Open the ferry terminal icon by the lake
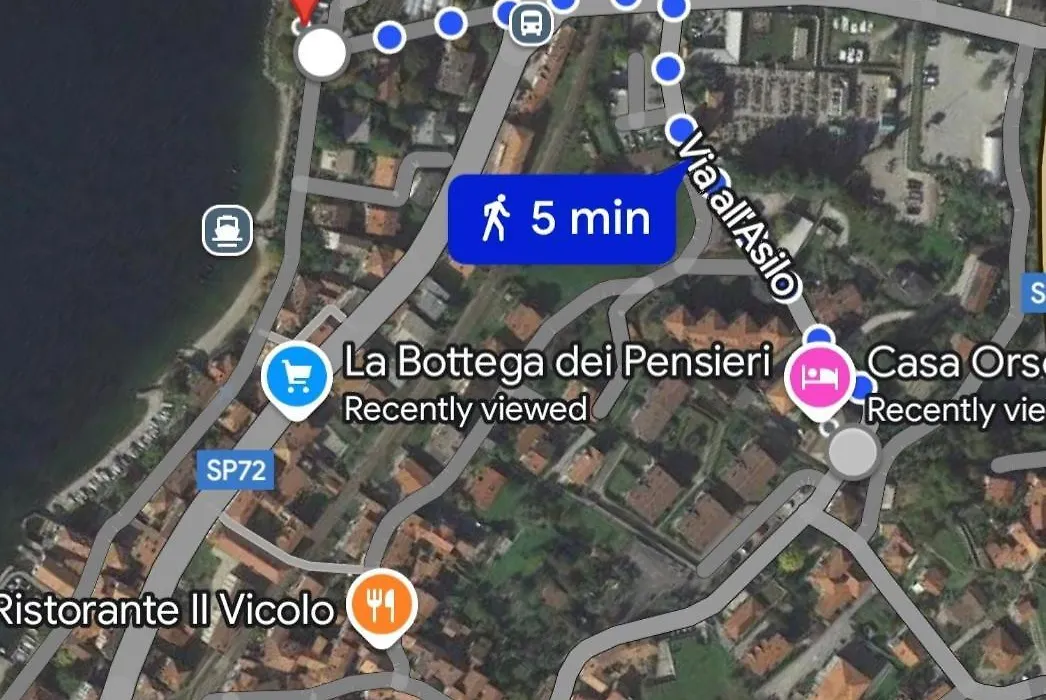 [x=228, y=231]
